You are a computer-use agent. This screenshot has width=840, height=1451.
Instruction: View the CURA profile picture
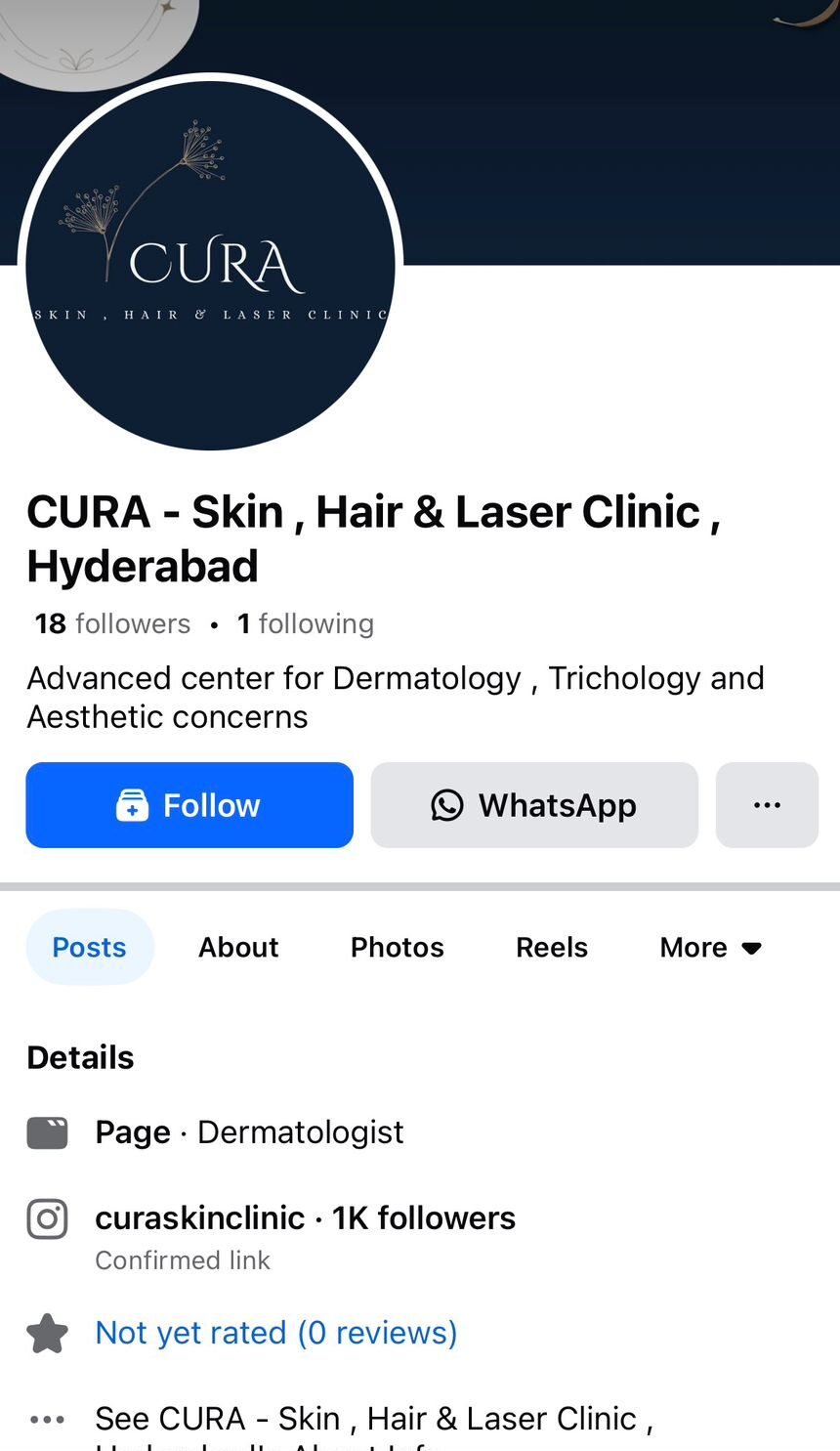[x=210, y=266]
